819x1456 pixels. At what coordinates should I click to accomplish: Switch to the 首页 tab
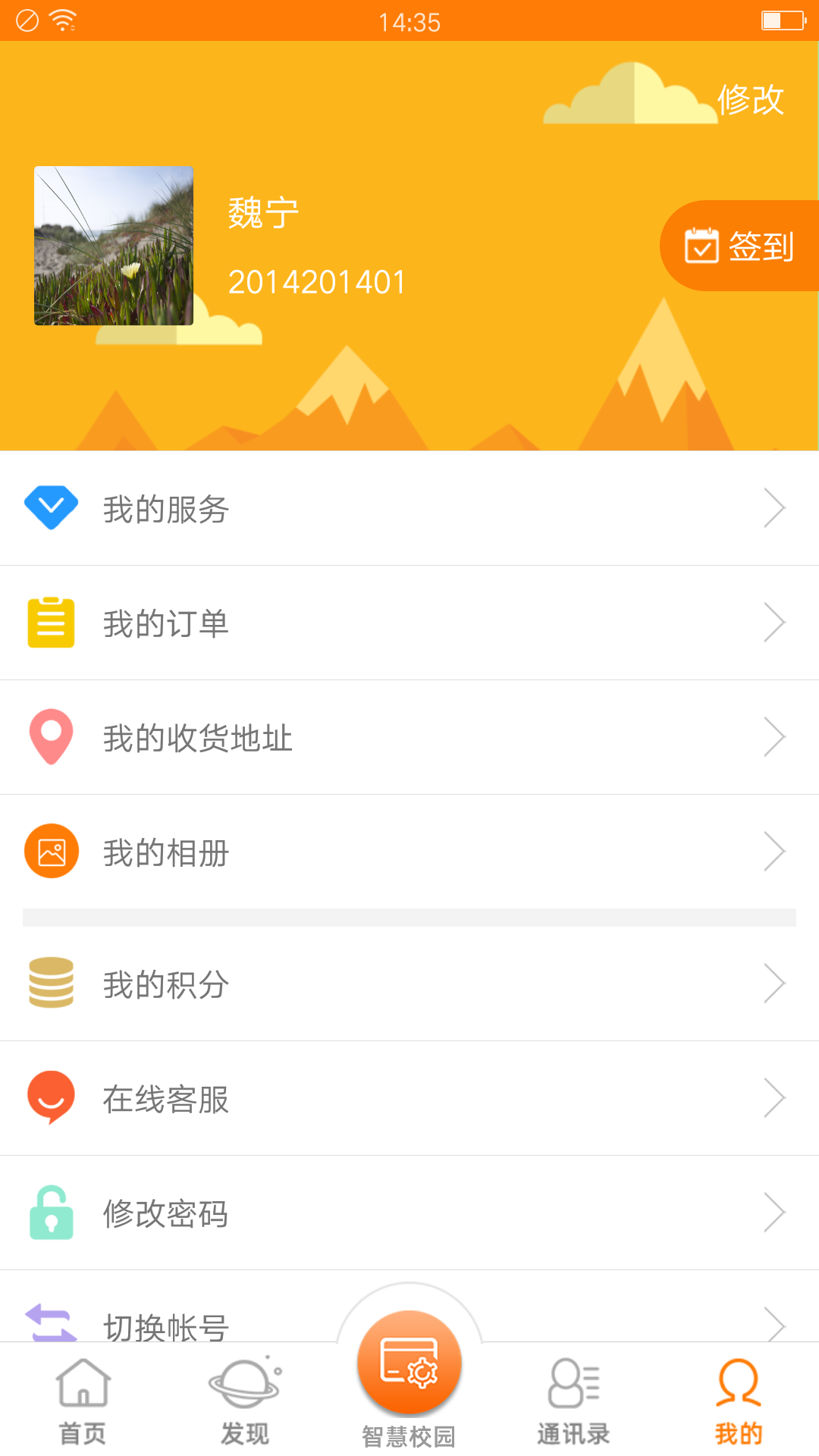pyautogui.click(x=81, y=1399)
